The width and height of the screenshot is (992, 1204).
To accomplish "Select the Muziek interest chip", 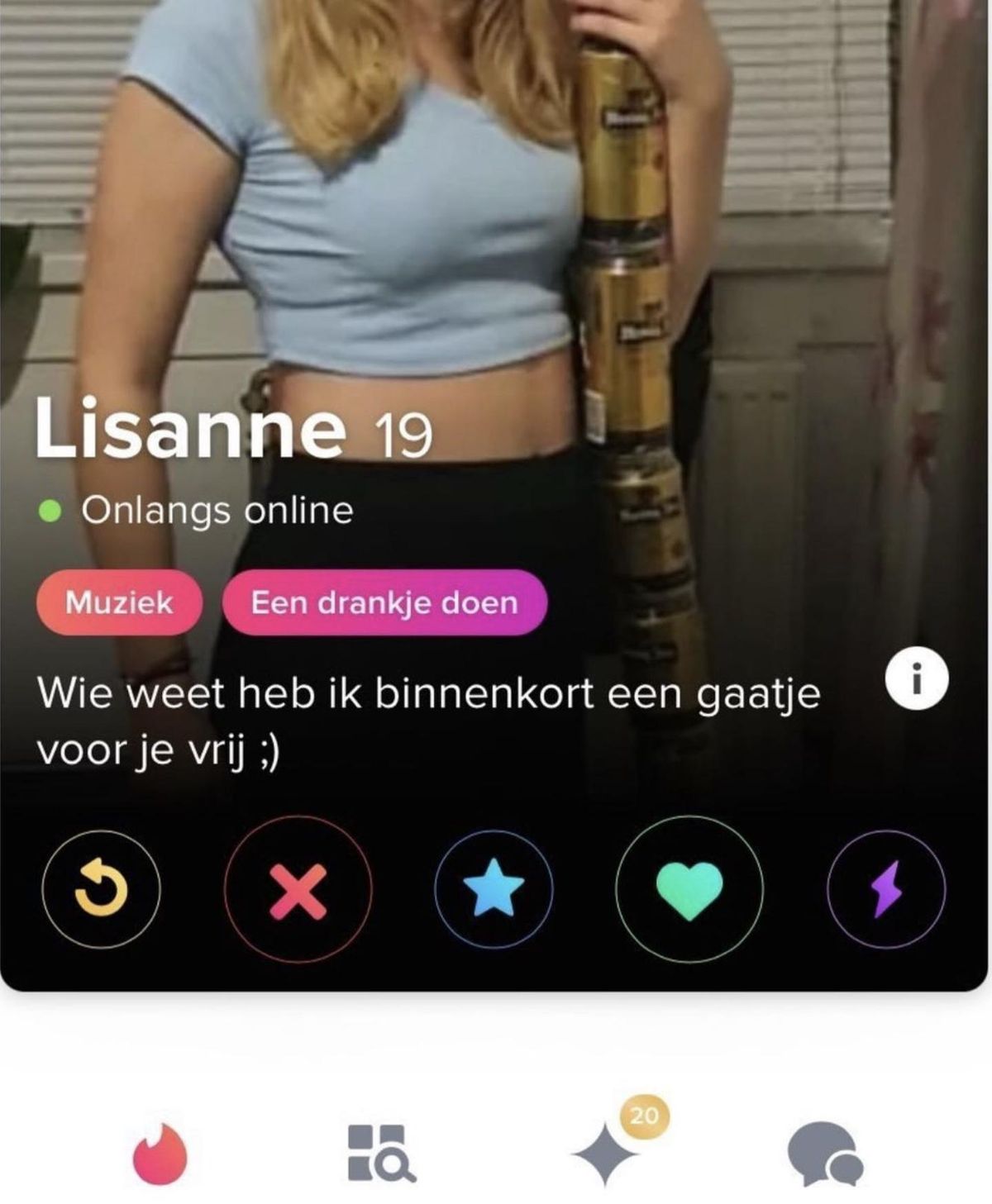I will pyautogui.click(x=119, y=602).
